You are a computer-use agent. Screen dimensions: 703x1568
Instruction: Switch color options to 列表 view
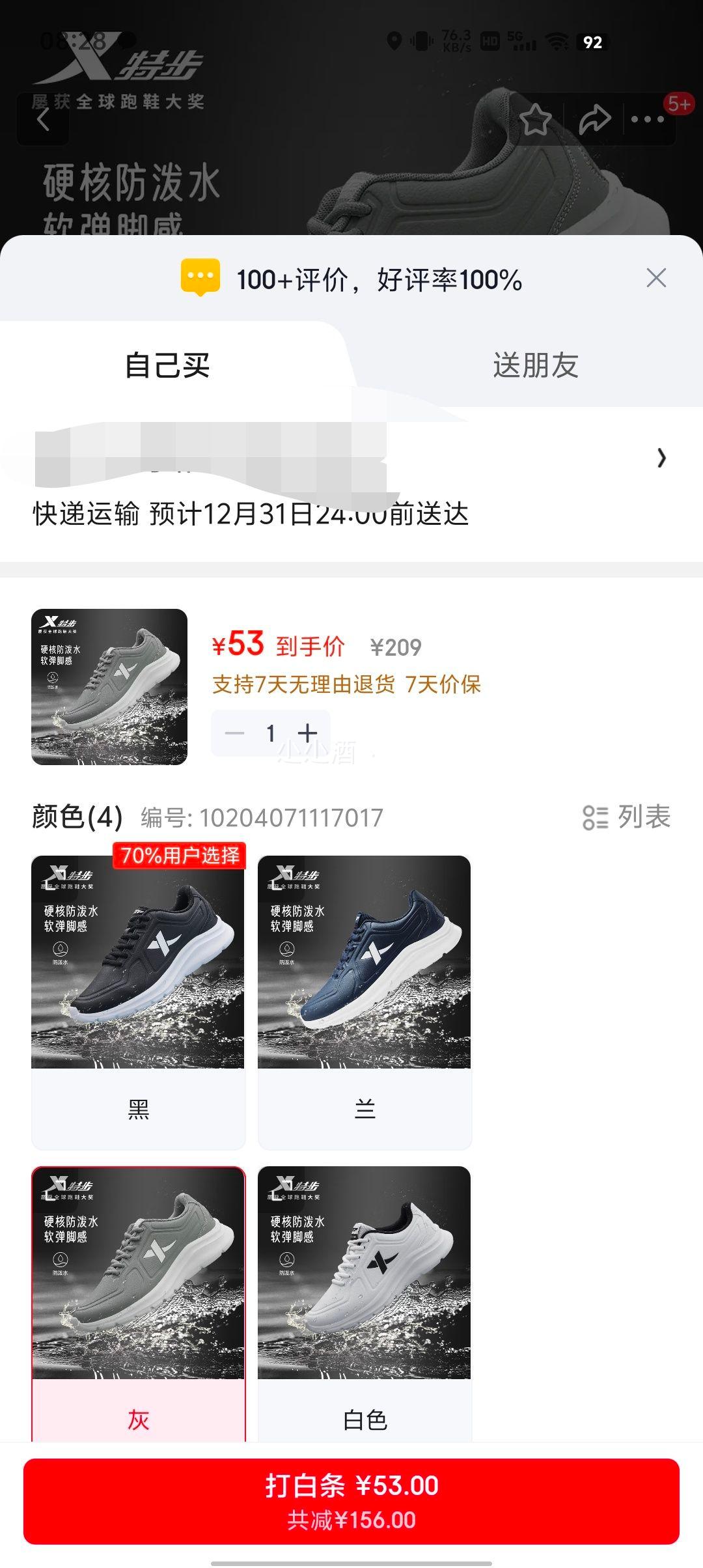(x=626, y=817)
